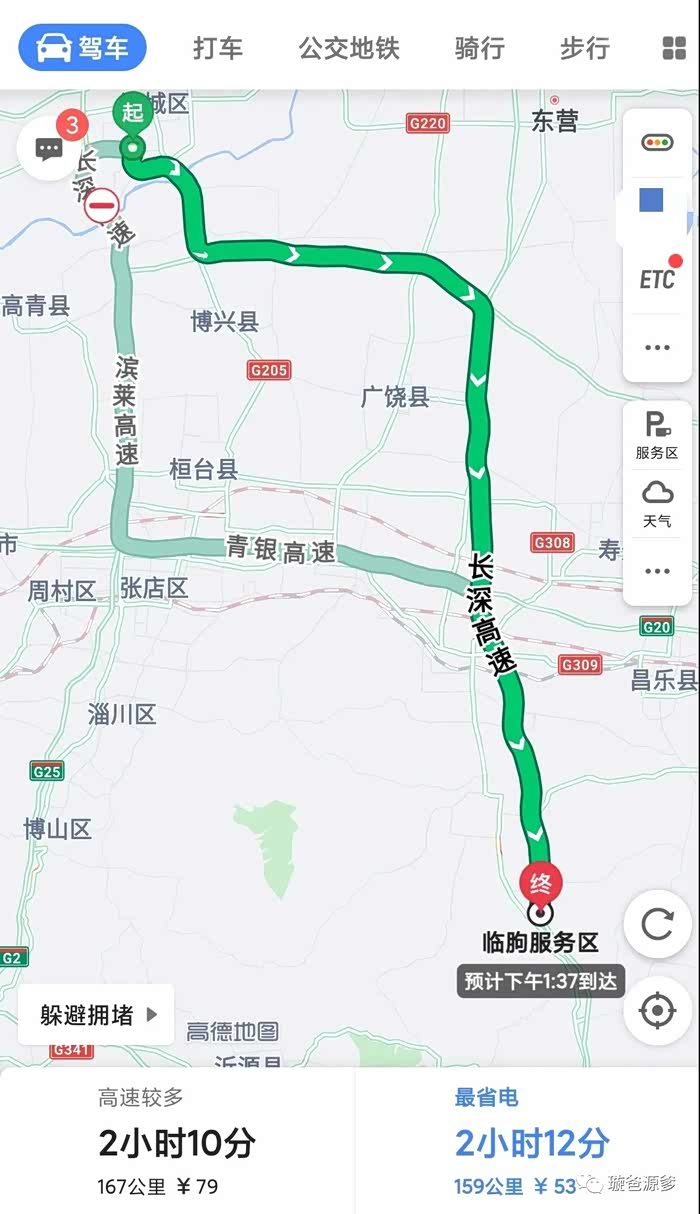The width and height of the screenshot is (700, 1214).
Task: Open the messages bubble with 3 badge
Action: [x=50, y=149]
